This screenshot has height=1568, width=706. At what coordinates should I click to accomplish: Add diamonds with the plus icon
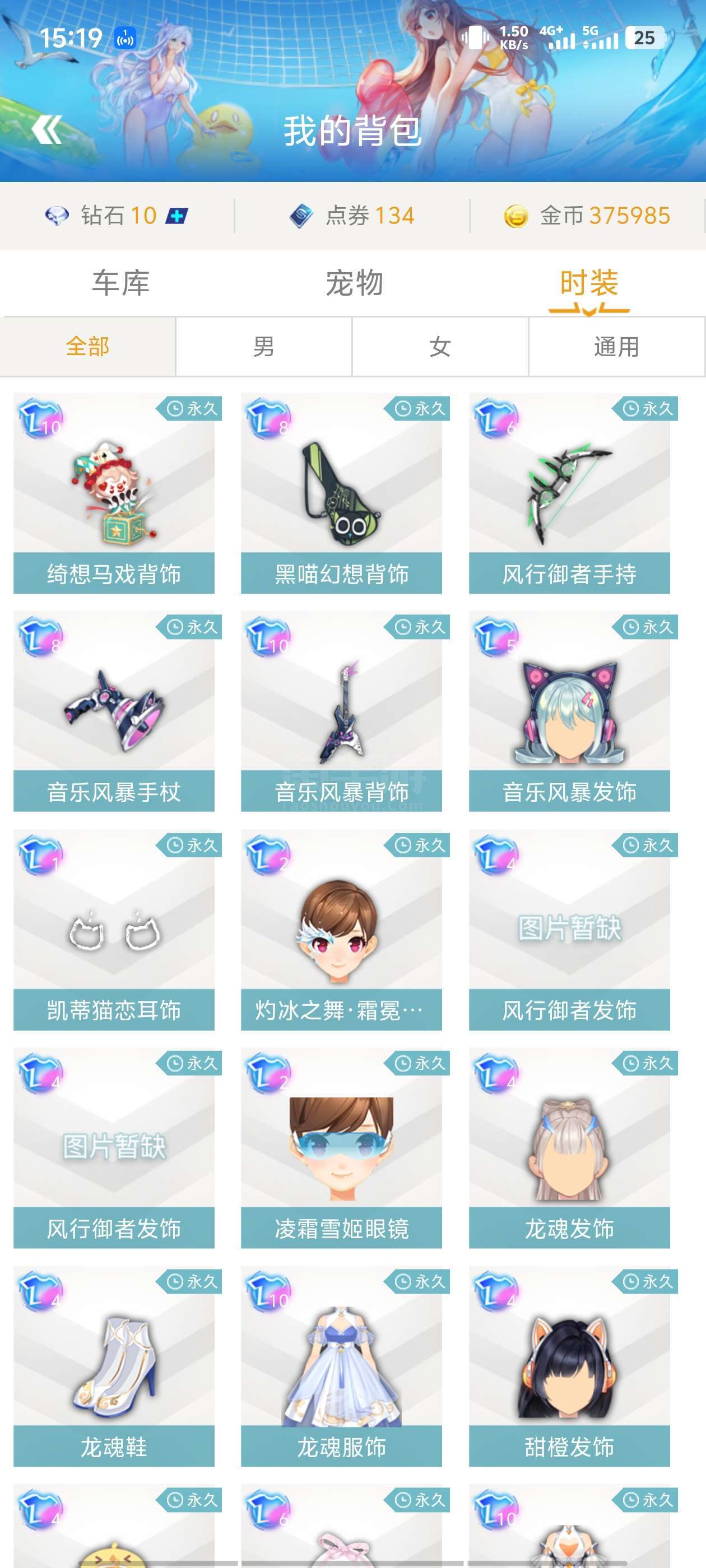point(176,216)
